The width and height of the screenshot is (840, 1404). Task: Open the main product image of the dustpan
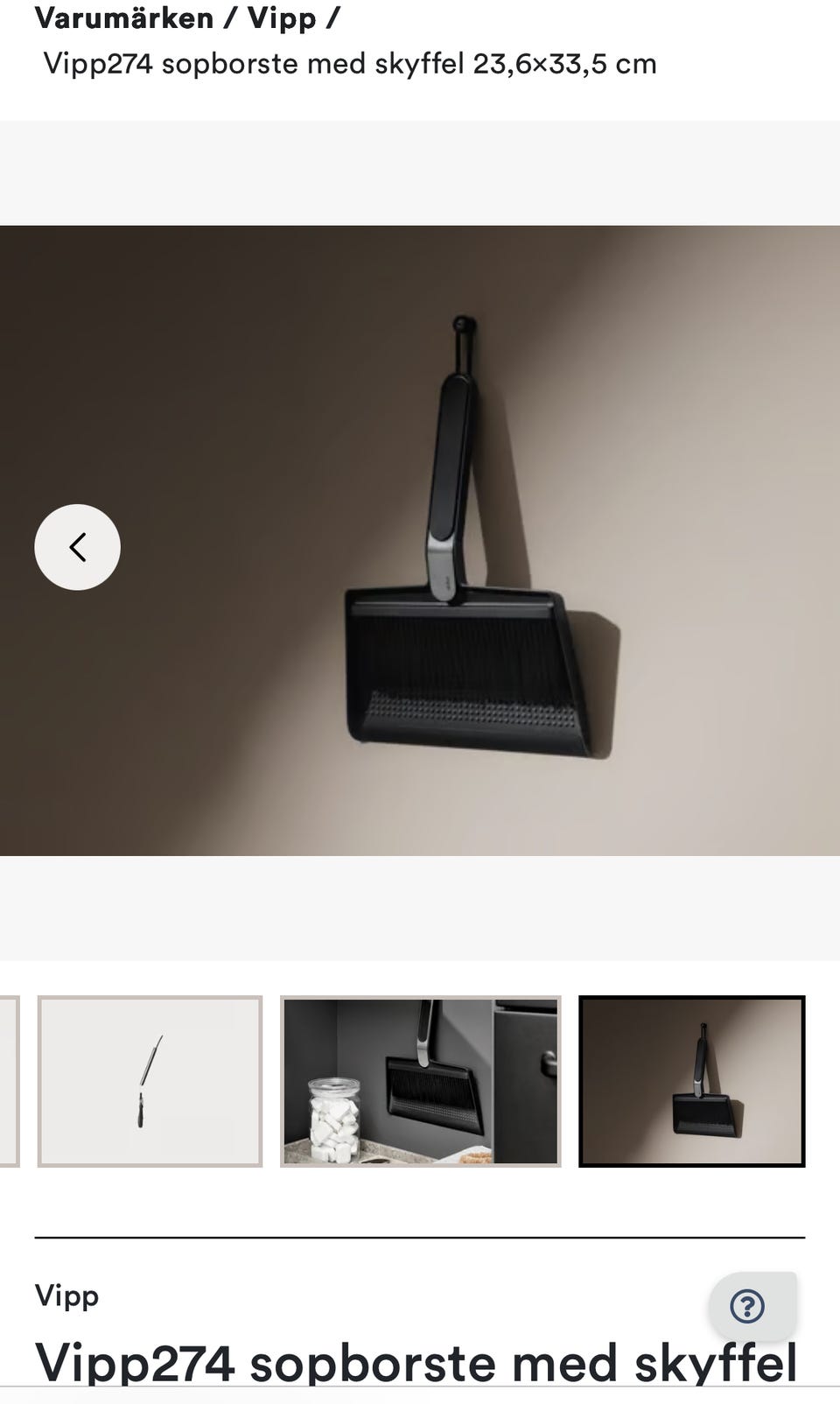click(x=420, y=540)
